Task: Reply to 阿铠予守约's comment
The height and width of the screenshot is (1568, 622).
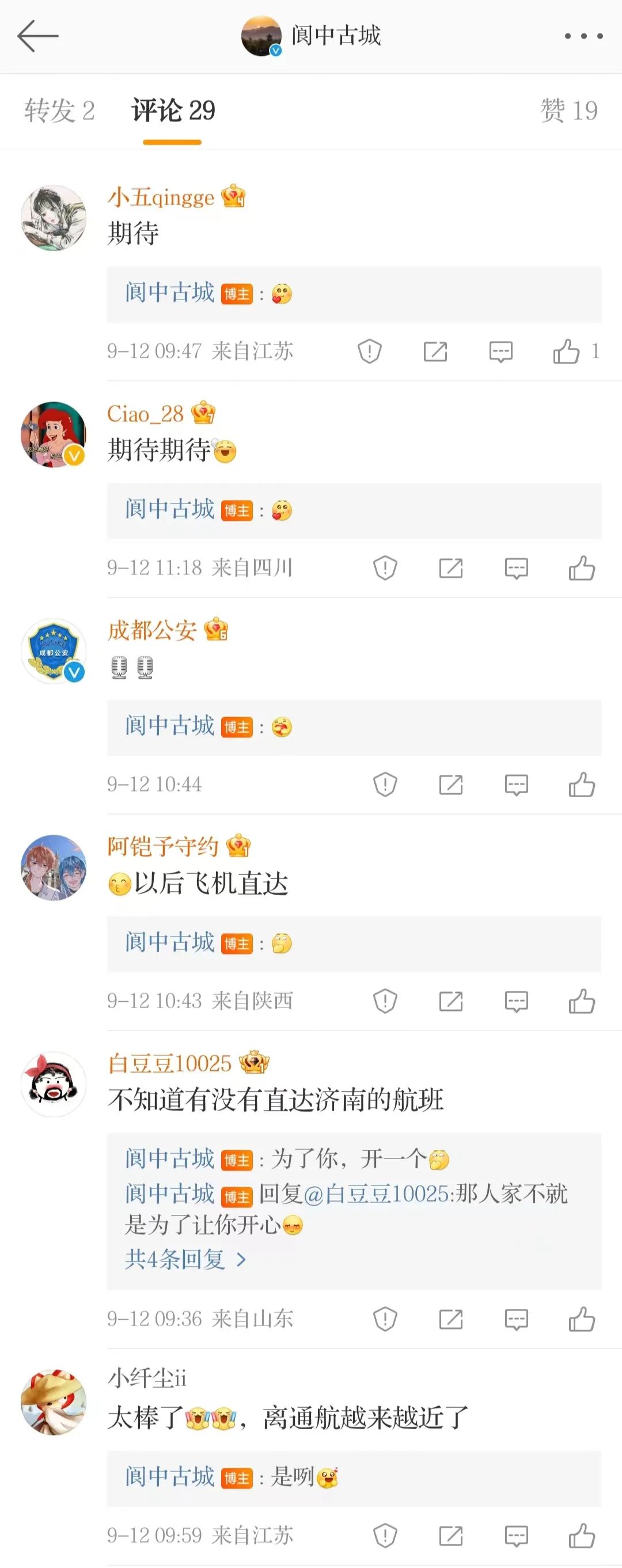Action: (x=516, y=1001)
